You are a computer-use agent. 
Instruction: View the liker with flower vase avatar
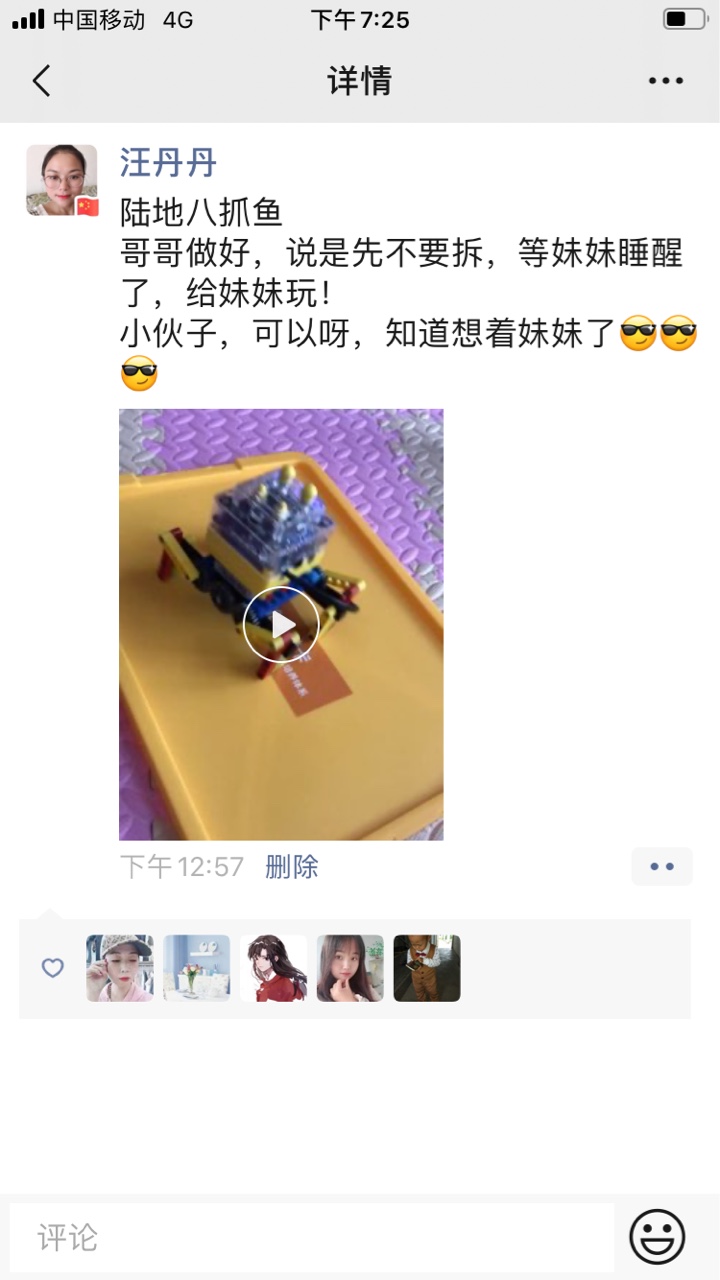(x=197, y=968)
